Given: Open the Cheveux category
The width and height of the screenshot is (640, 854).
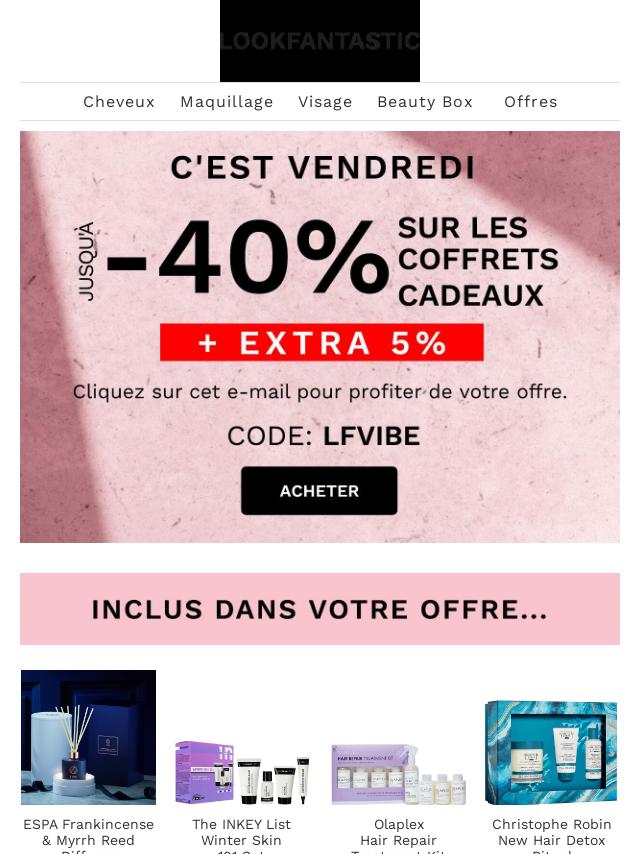Looking at the screenshot, I should [119, 102].
